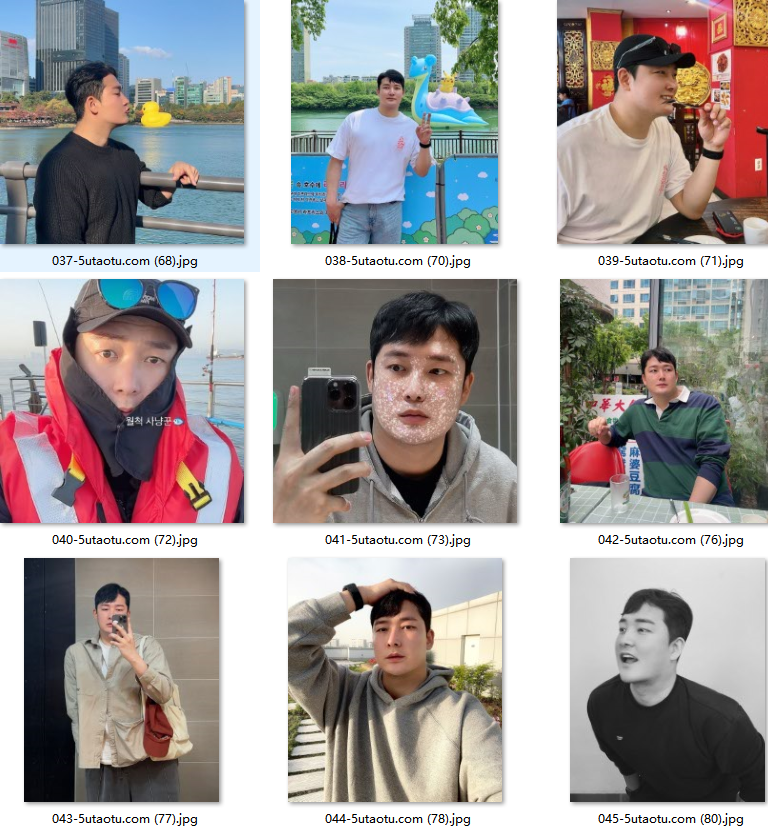Open image 038-5utaotu.com (70).jpg
The width and height of the screenshot is (768, 830).
pos(395,122)
